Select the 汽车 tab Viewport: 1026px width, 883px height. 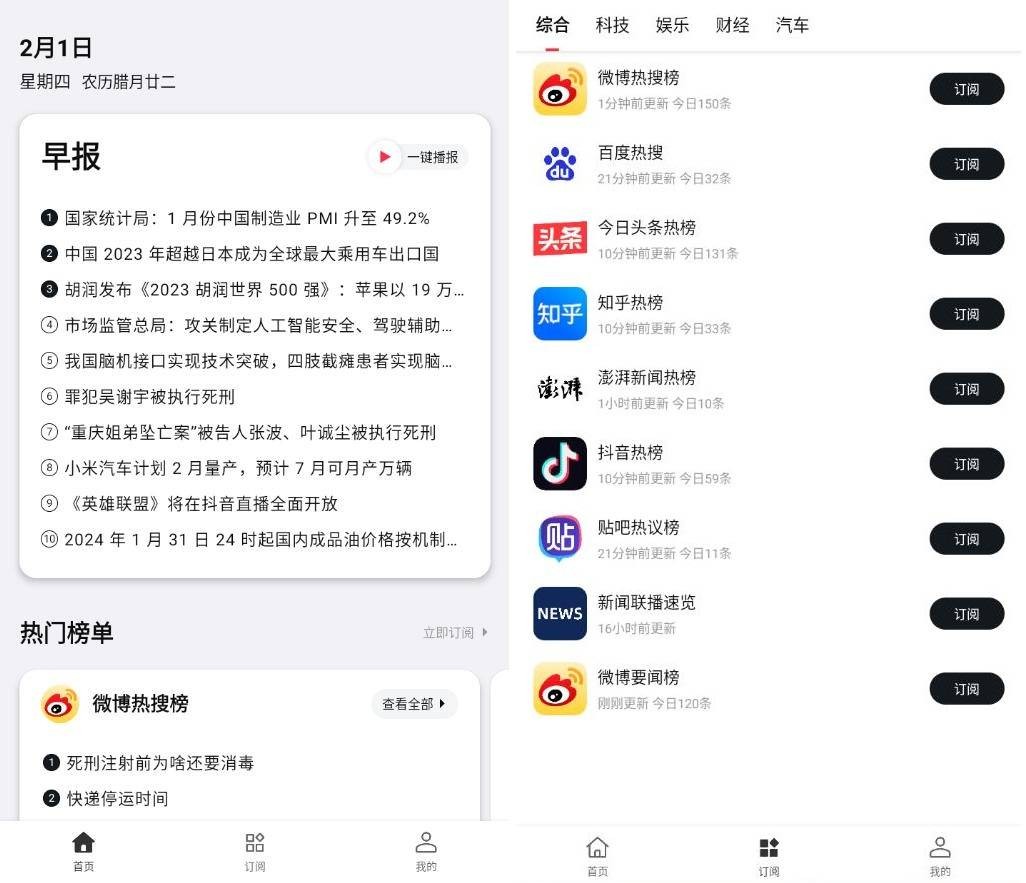792,26
